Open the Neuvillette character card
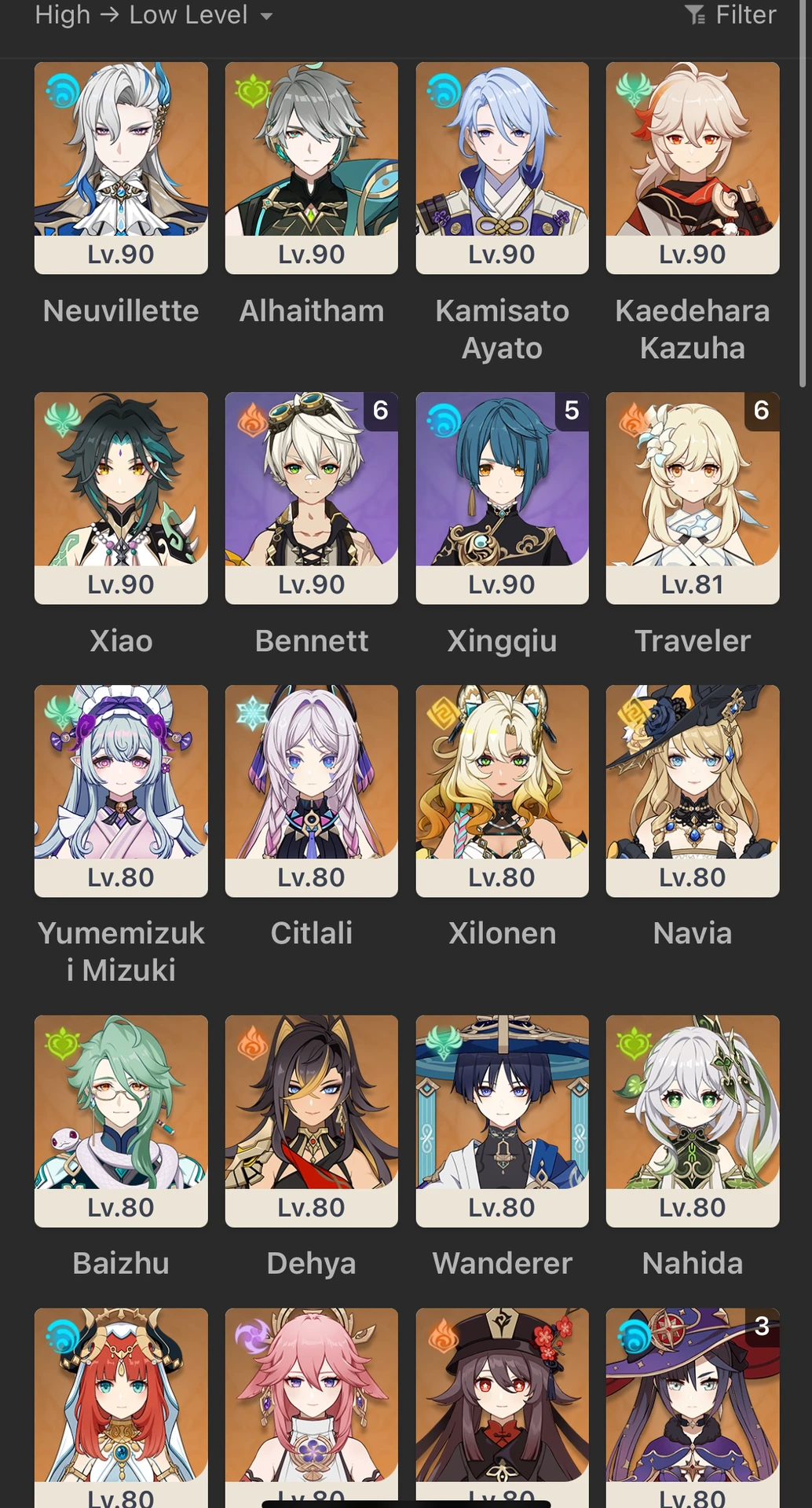 tap(120, 157)
